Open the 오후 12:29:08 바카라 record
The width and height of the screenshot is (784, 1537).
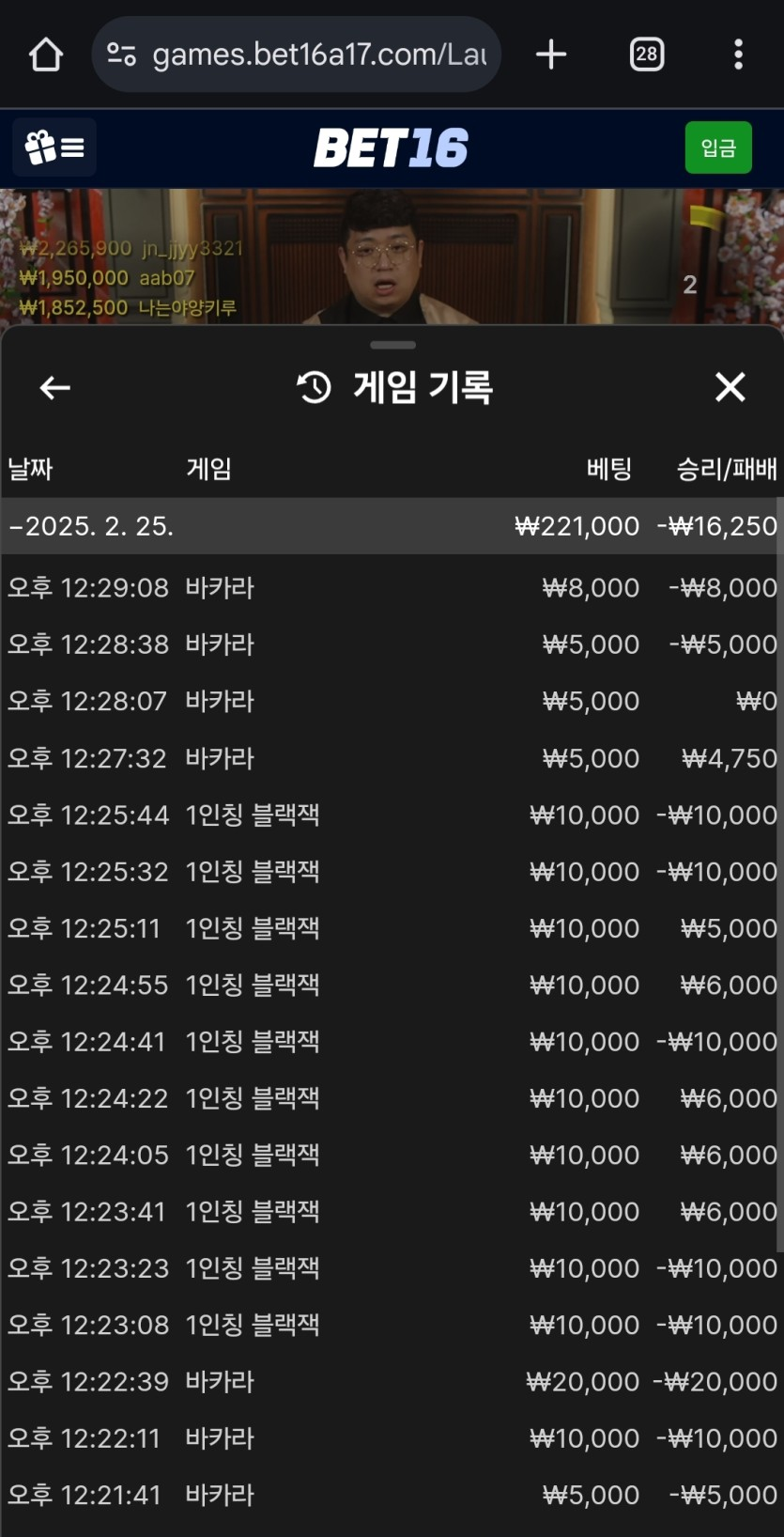392,588
